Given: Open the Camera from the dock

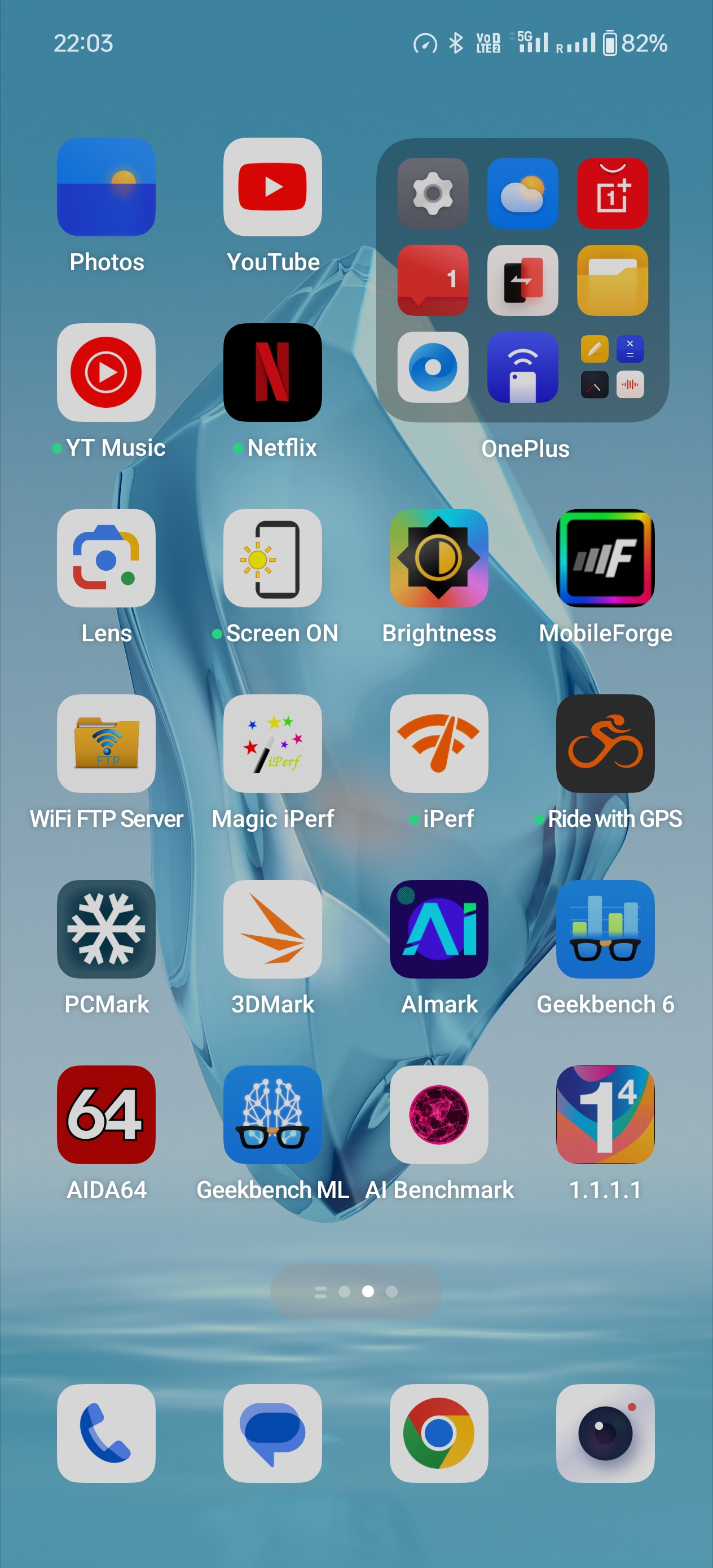Looking at the screenshot, I should [x=605, y=1433].
